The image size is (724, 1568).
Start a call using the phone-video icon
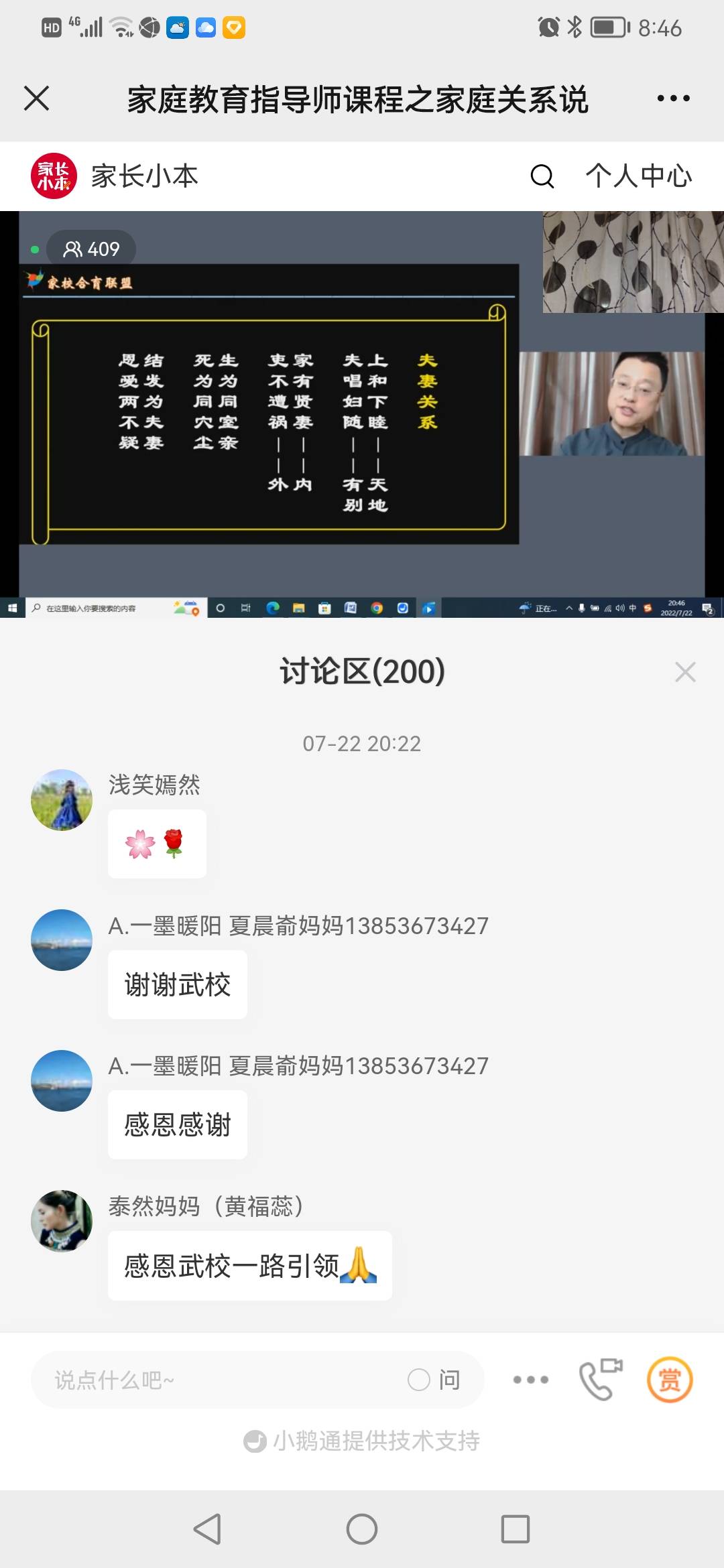click(599, 1380)
